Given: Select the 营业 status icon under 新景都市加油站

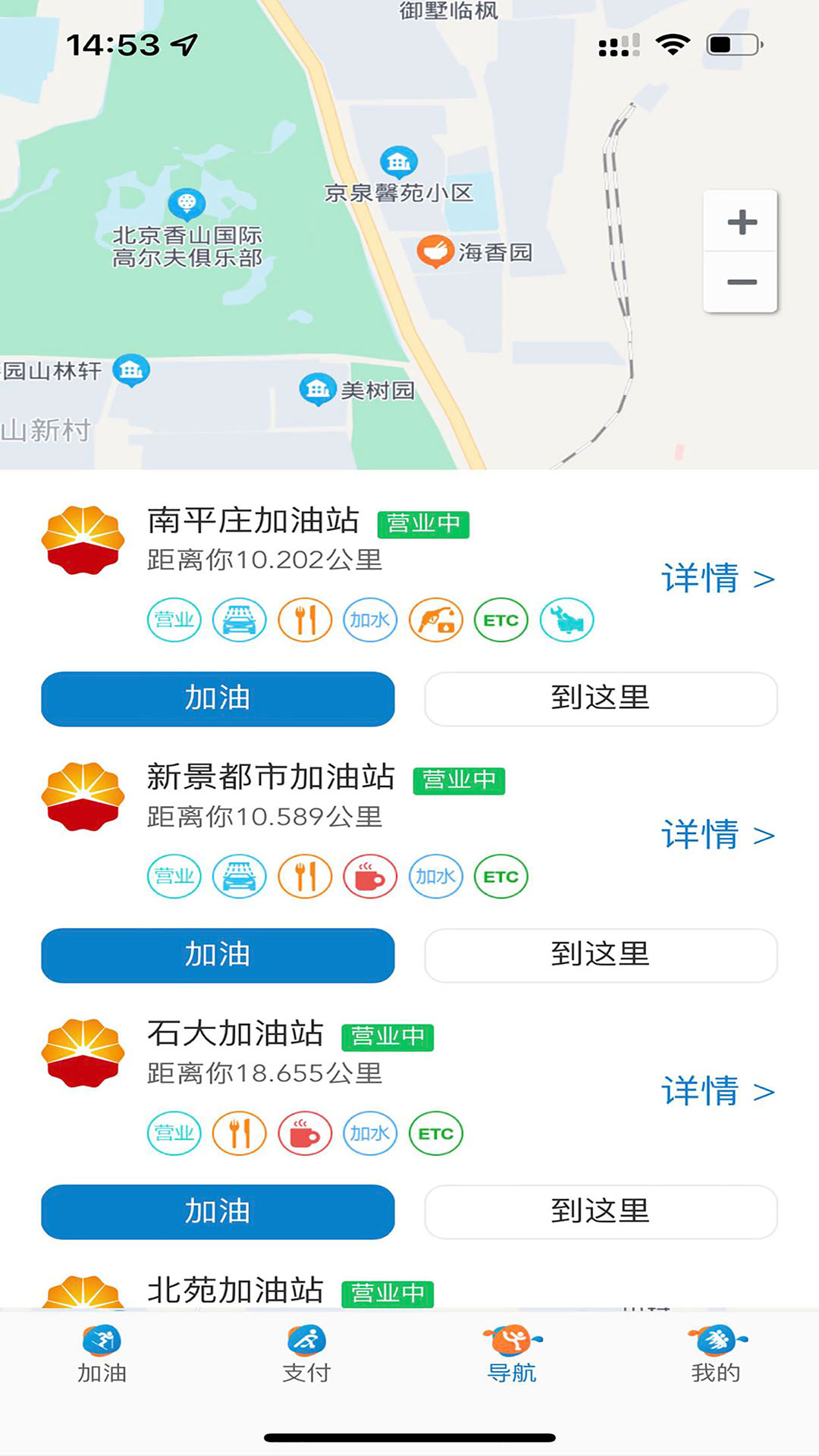Looking at the screenshot, I should [x=174, y=877].
